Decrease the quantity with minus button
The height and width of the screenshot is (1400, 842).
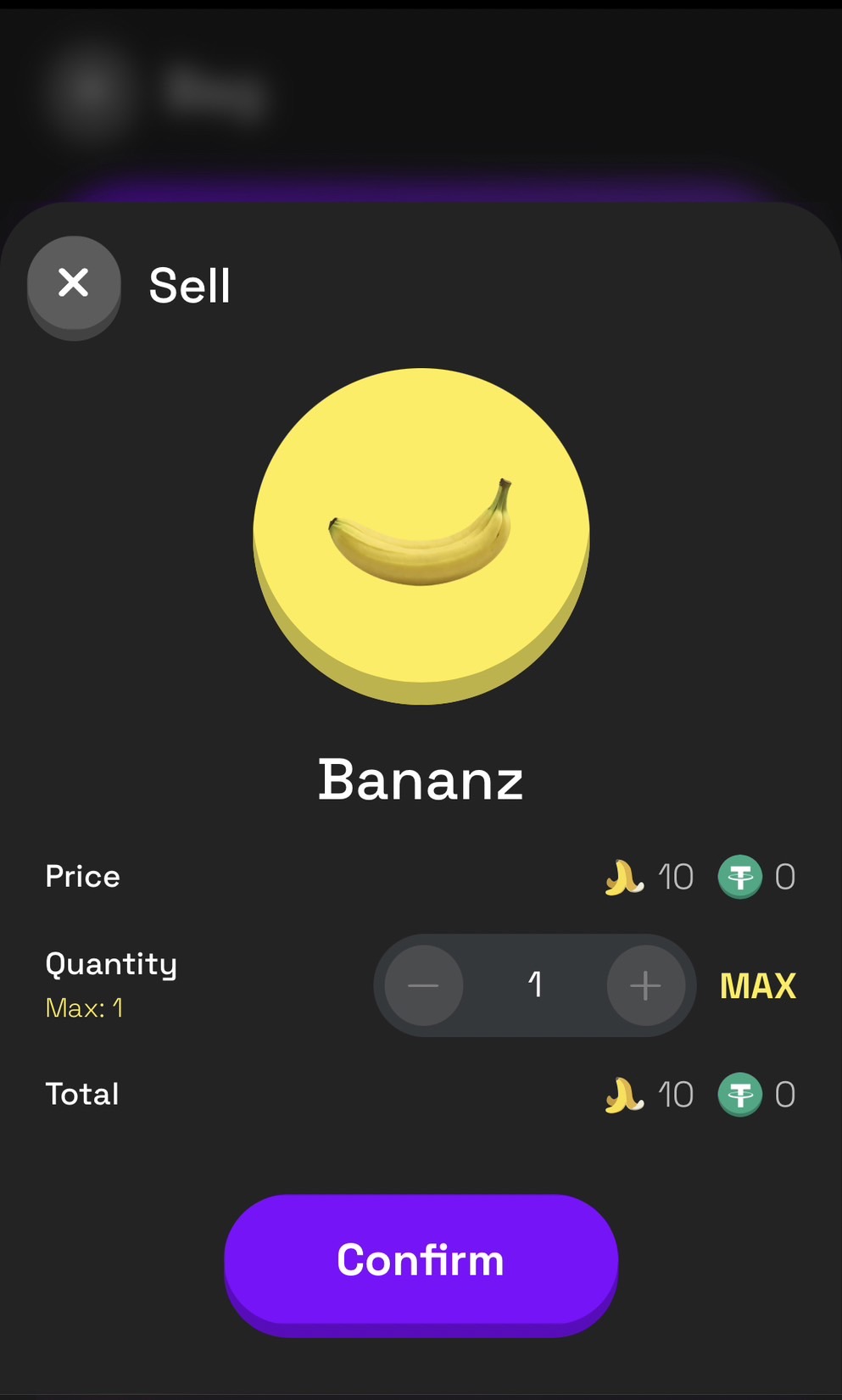(x=423, y=985)
